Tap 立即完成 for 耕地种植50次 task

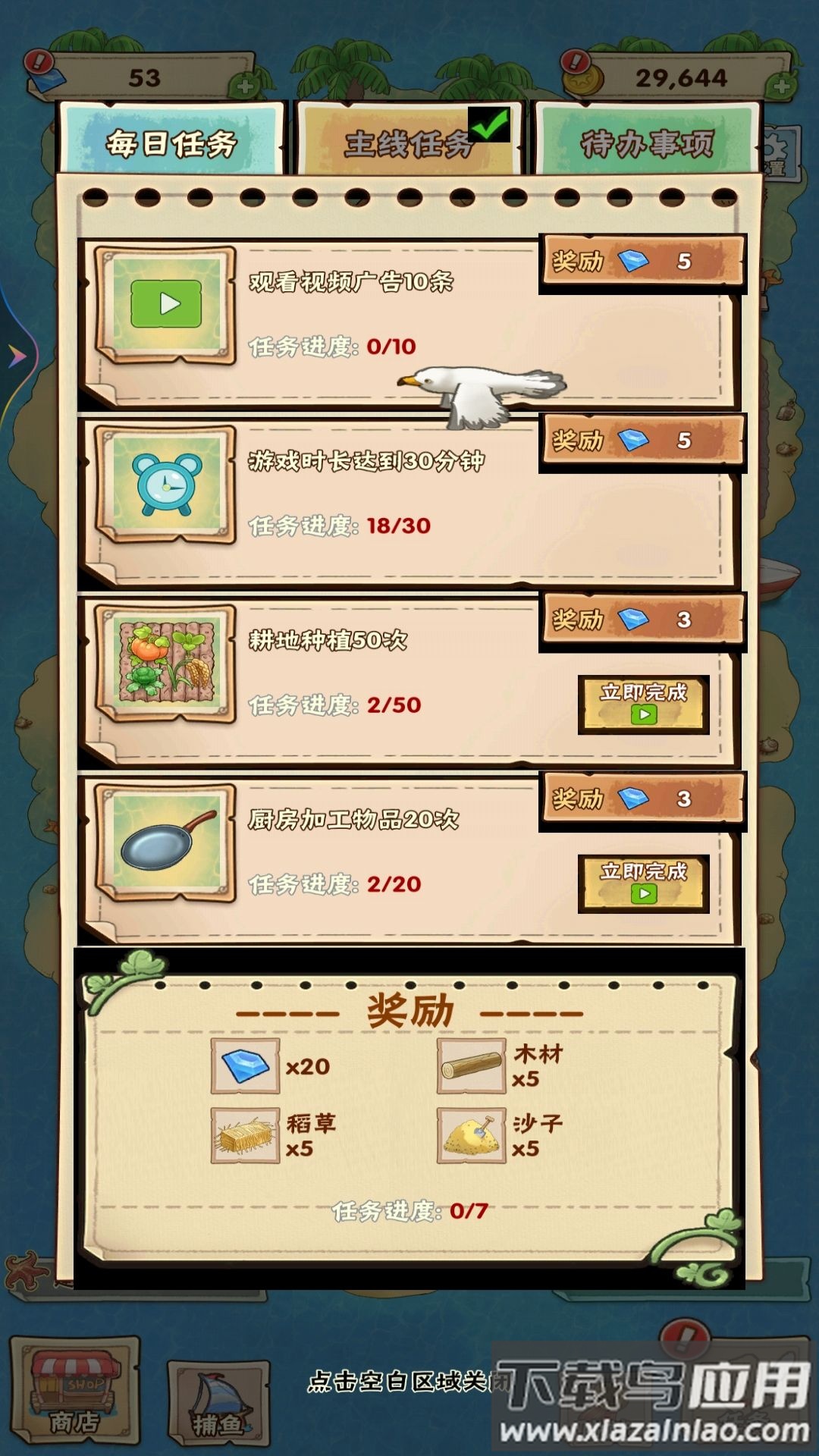[643, 704]
